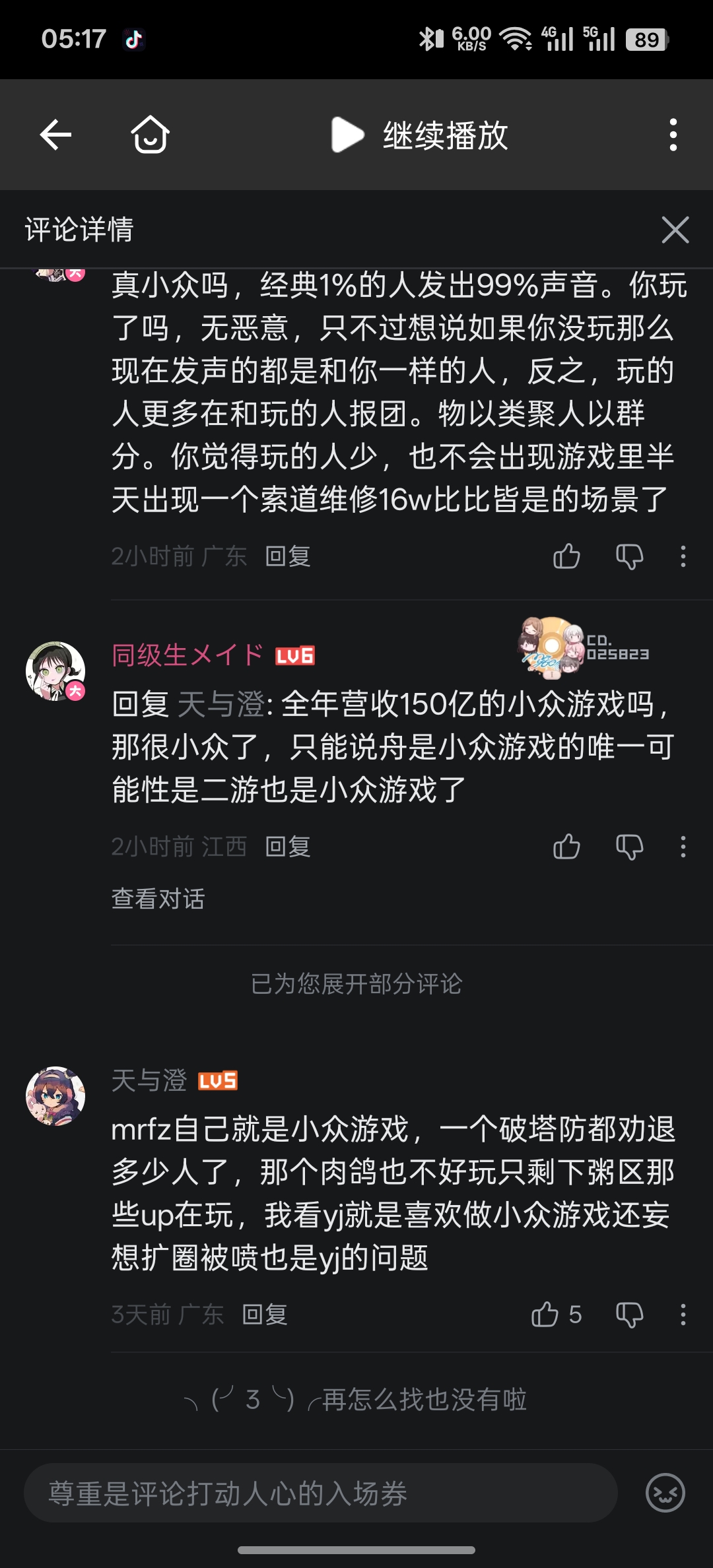Screen dimensions: 713x1568
Task: Like 天与澄's comment with 5 likes
Action: click(x=556, y=1315)
